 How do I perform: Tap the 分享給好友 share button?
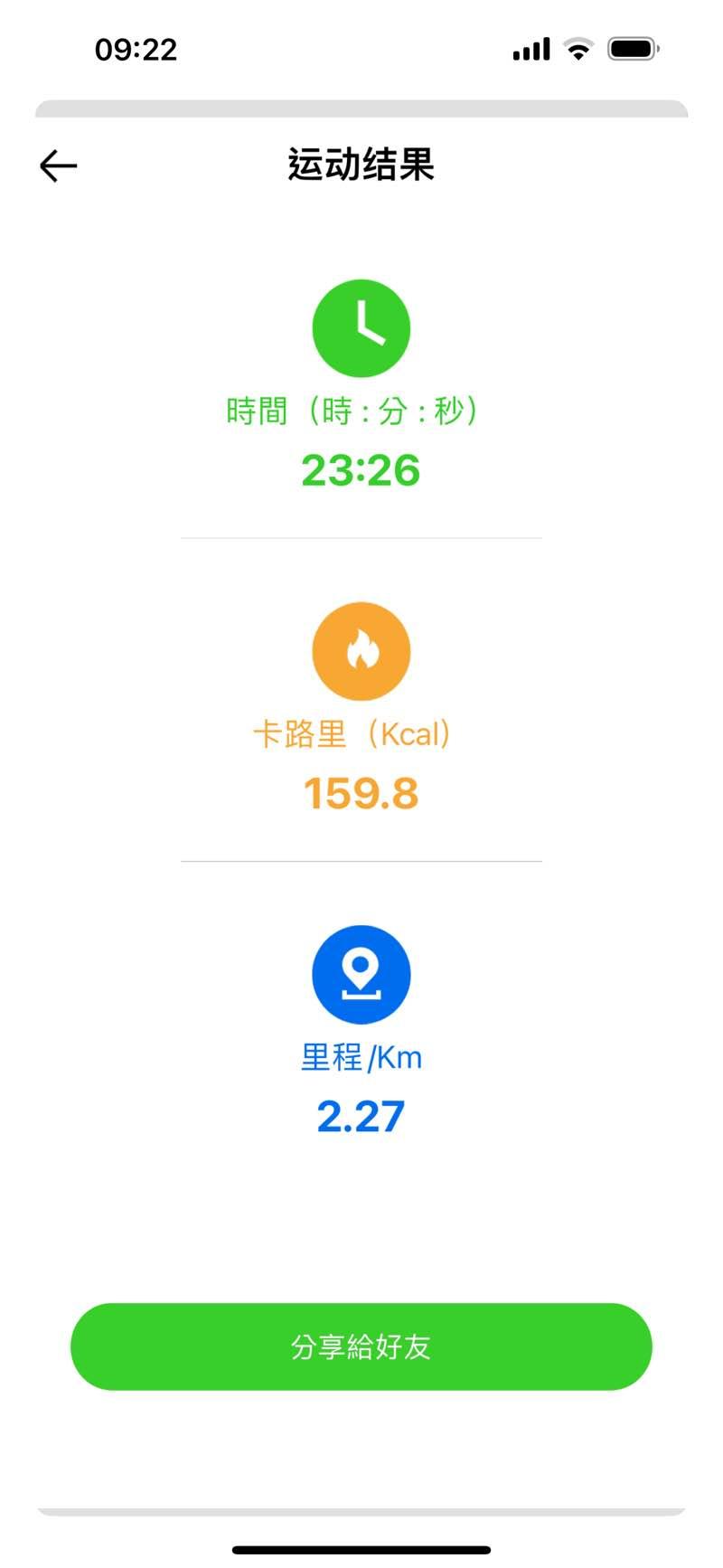click(x=361, y=1346)
